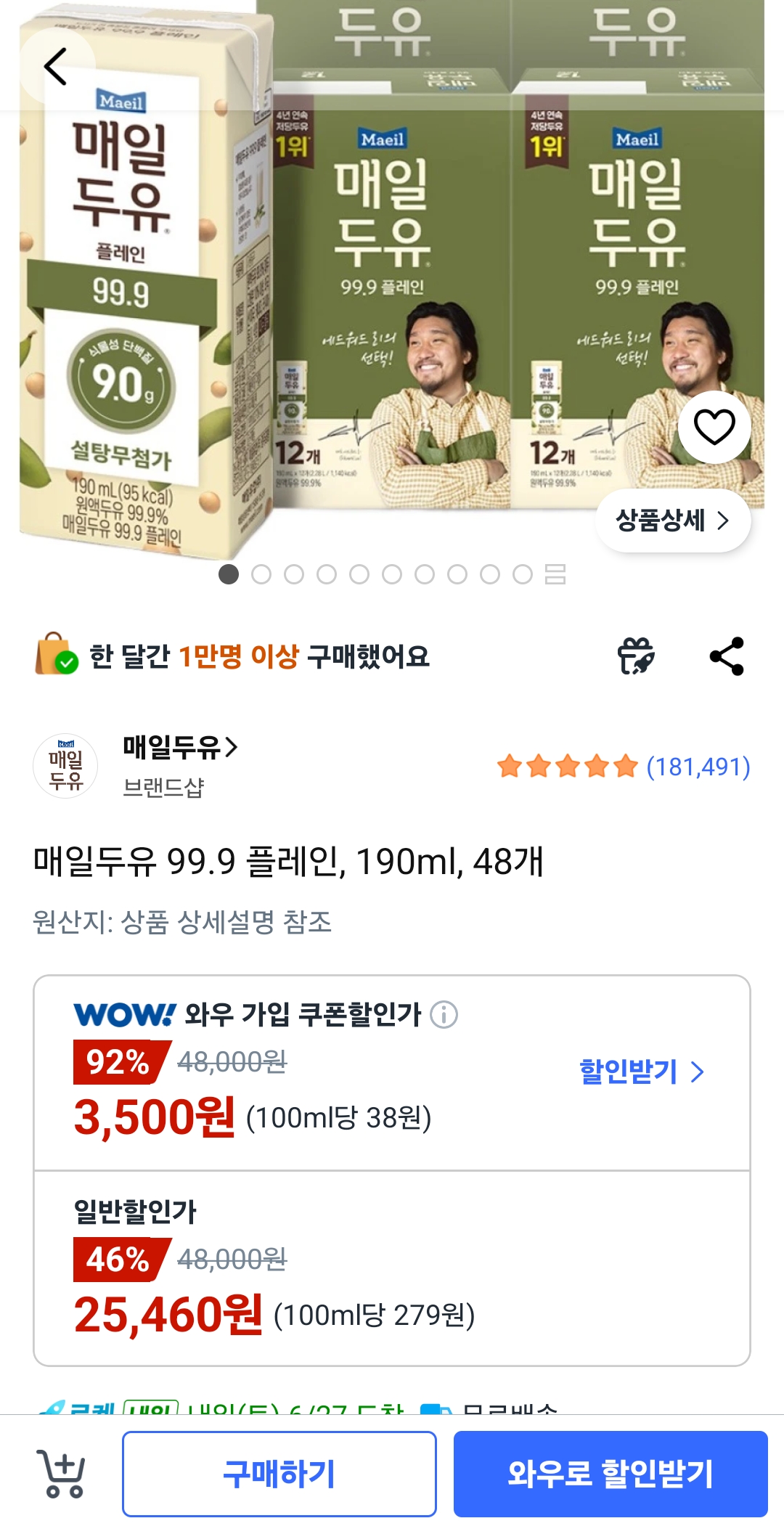Add this product to wishlist with heart
Viewport: 784px width, 1534px height.
pyautogui.click(x=714, y=427)
